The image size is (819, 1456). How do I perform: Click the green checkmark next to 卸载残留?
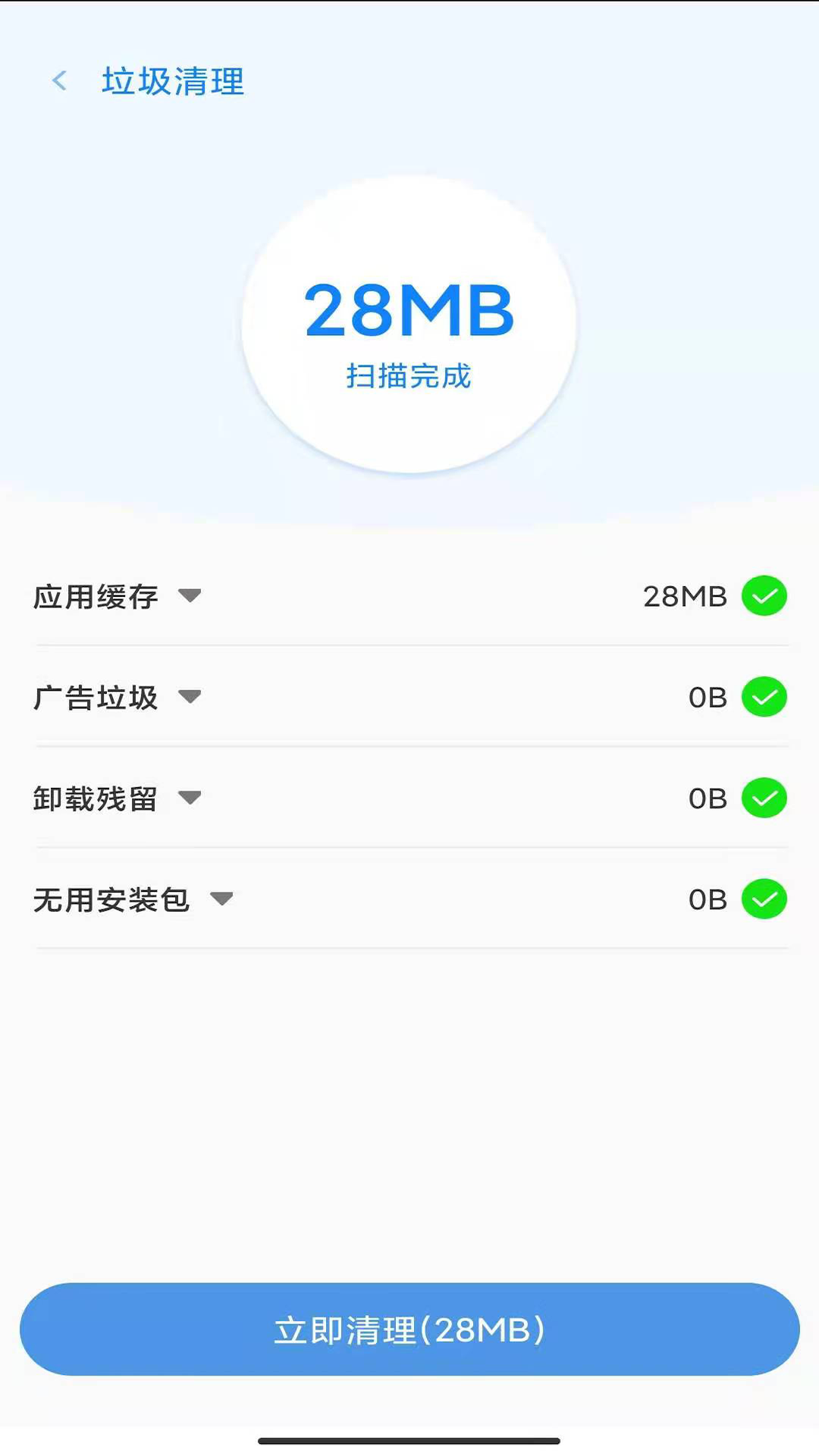[x=764, y=798]
